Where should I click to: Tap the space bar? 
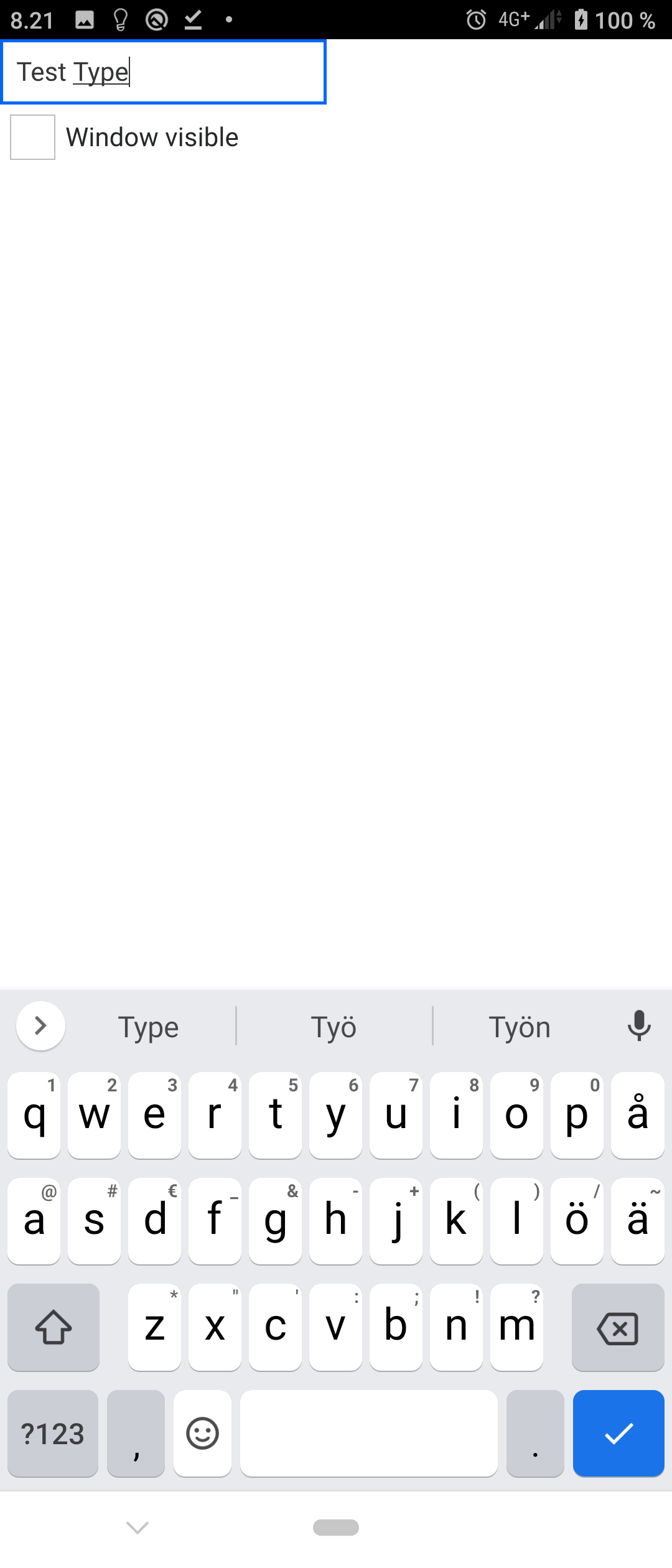[x=368, y=1434]
